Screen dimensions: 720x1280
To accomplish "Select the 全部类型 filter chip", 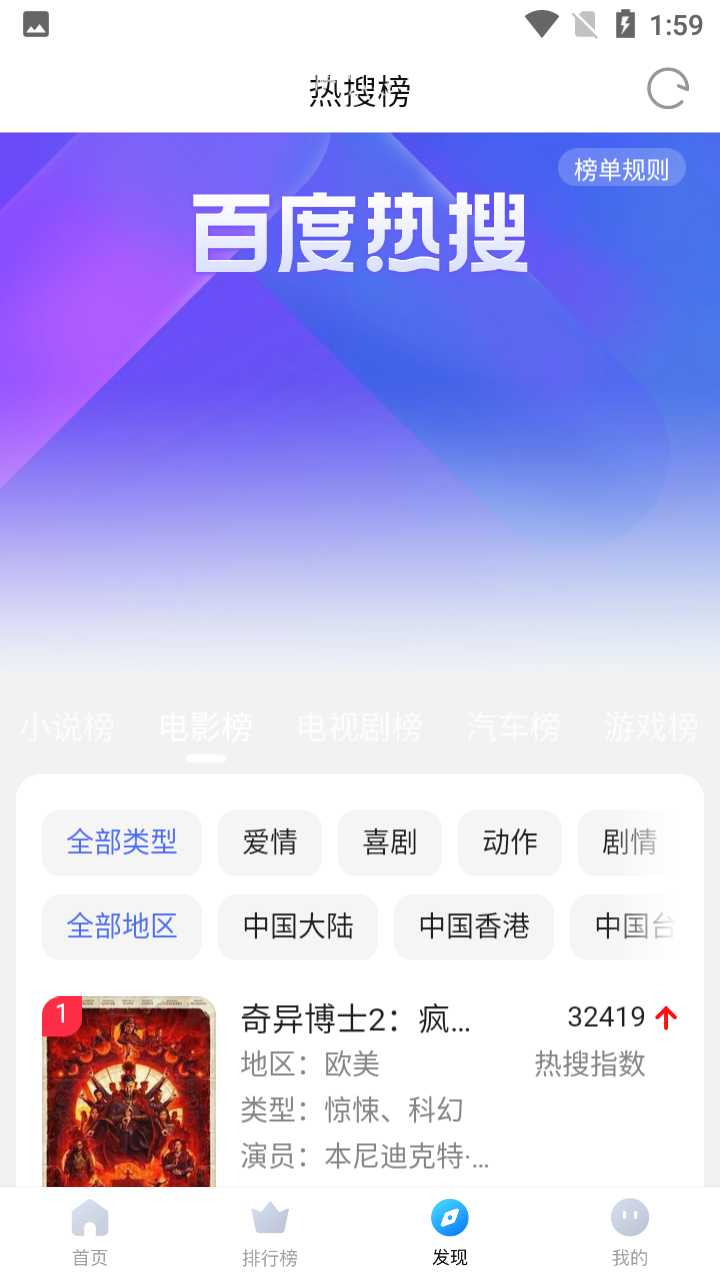I will coord(122,843).
